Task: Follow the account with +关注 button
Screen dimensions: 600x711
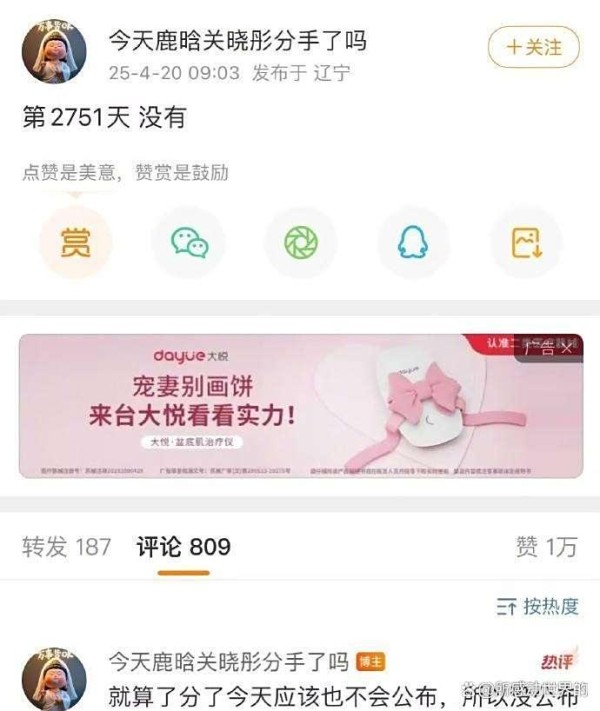Action: [x=533, y=46]
